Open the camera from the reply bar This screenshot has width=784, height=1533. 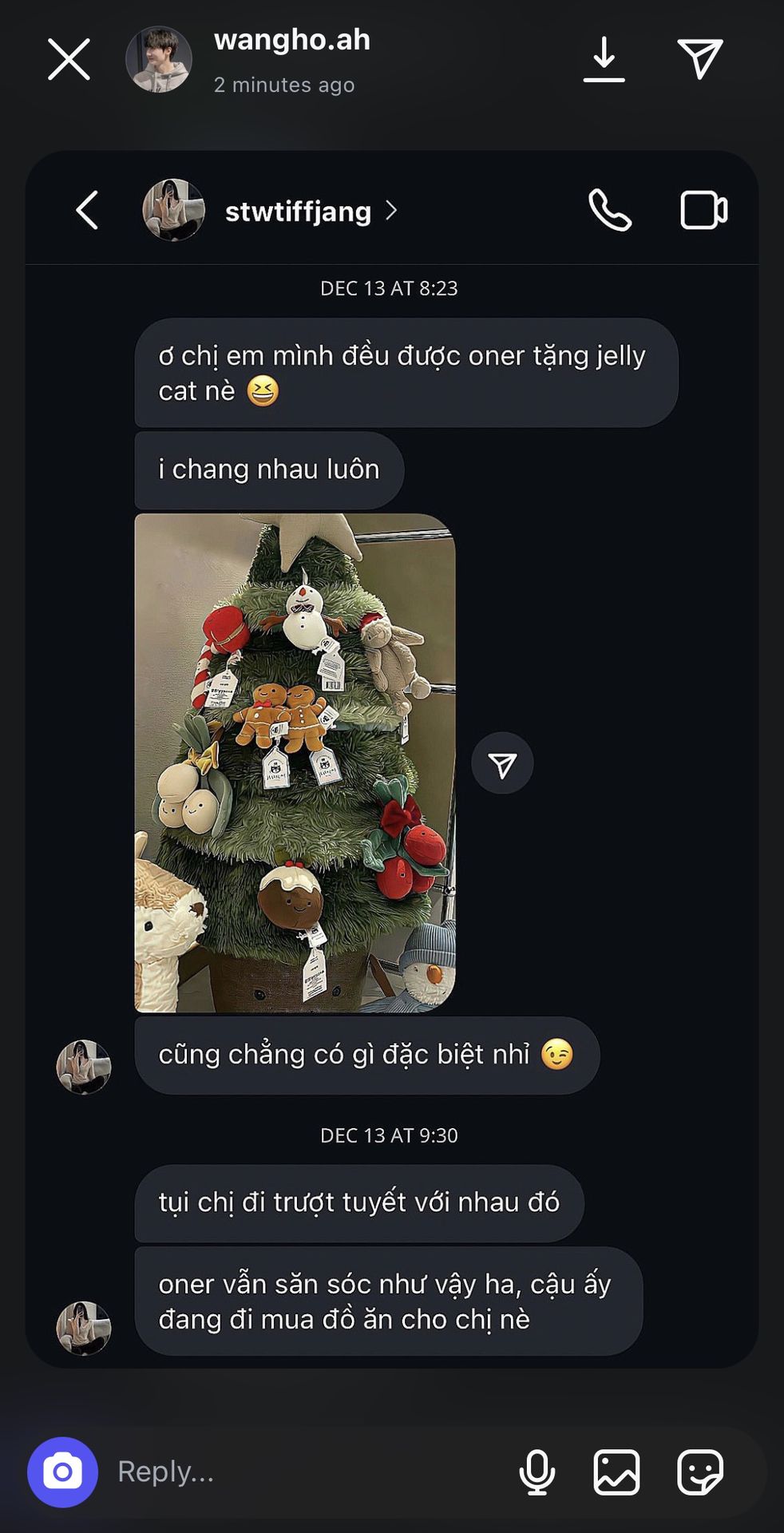[x=62, y=1472]
